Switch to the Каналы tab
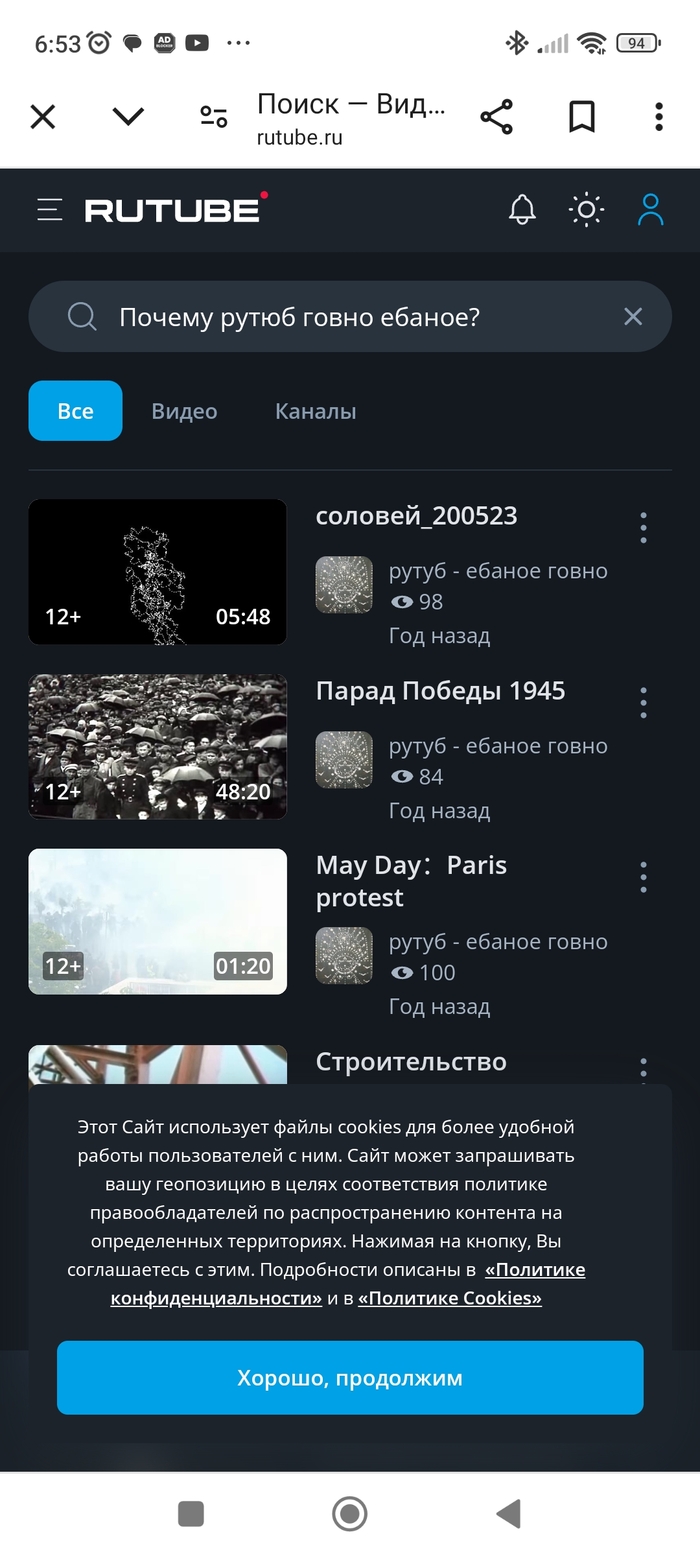 316,411
